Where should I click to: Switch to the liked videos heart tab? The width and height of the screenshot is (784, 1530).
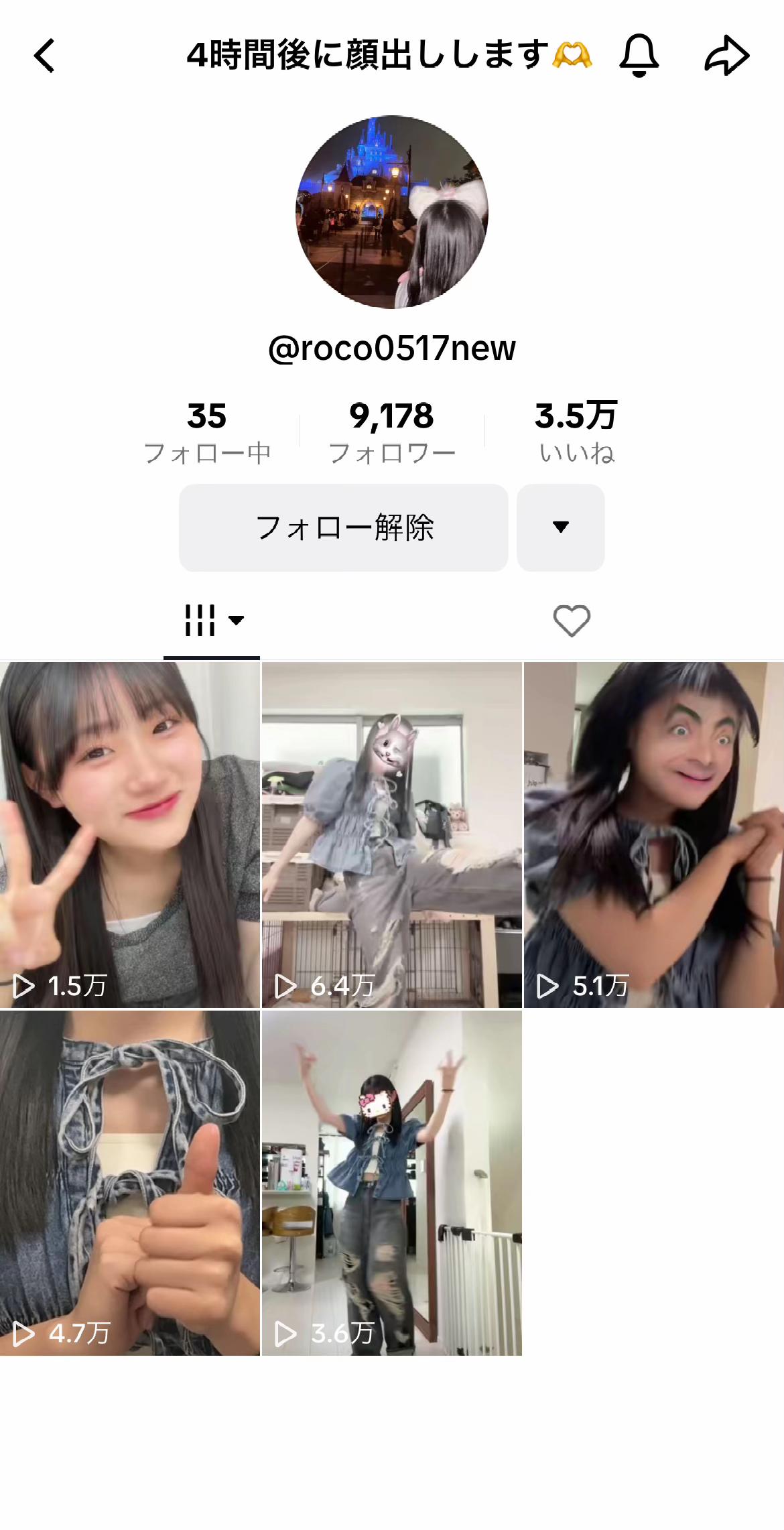(572, 621)
